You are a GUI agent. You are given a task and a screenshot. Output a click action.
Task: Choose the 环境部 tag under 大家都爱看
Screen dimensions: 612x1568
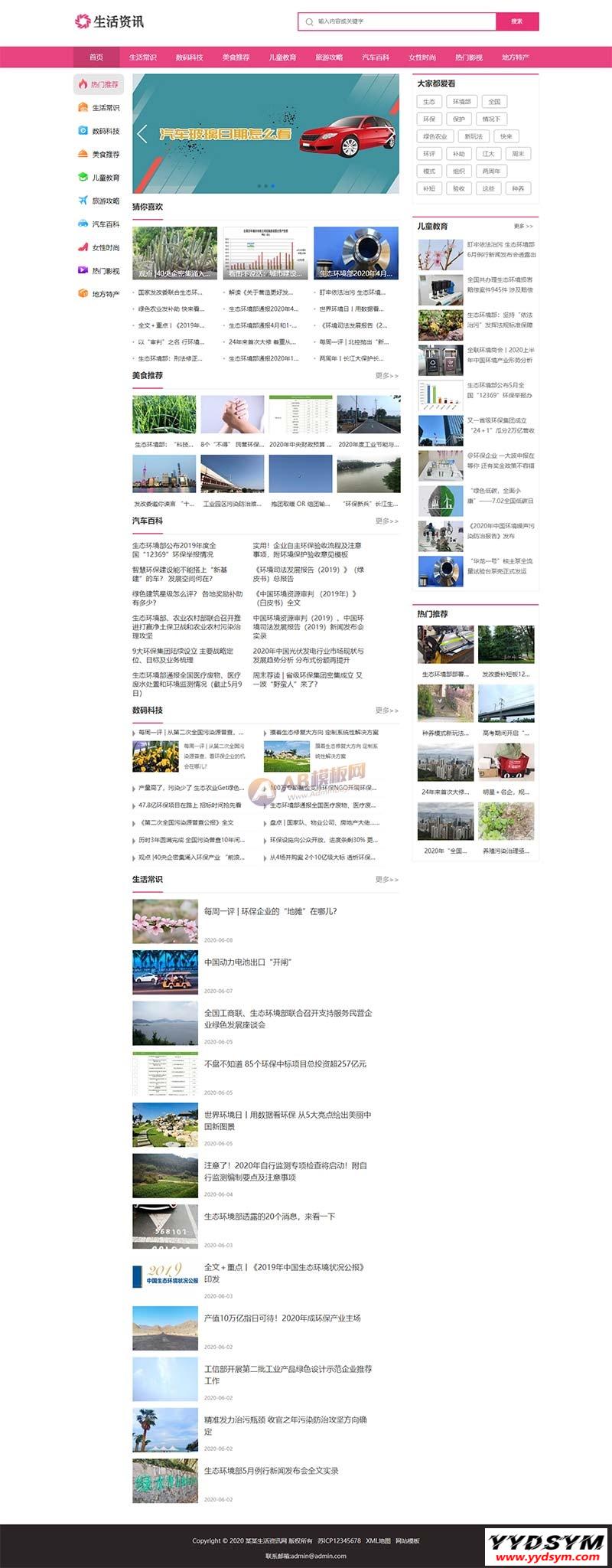click(461, 101)
